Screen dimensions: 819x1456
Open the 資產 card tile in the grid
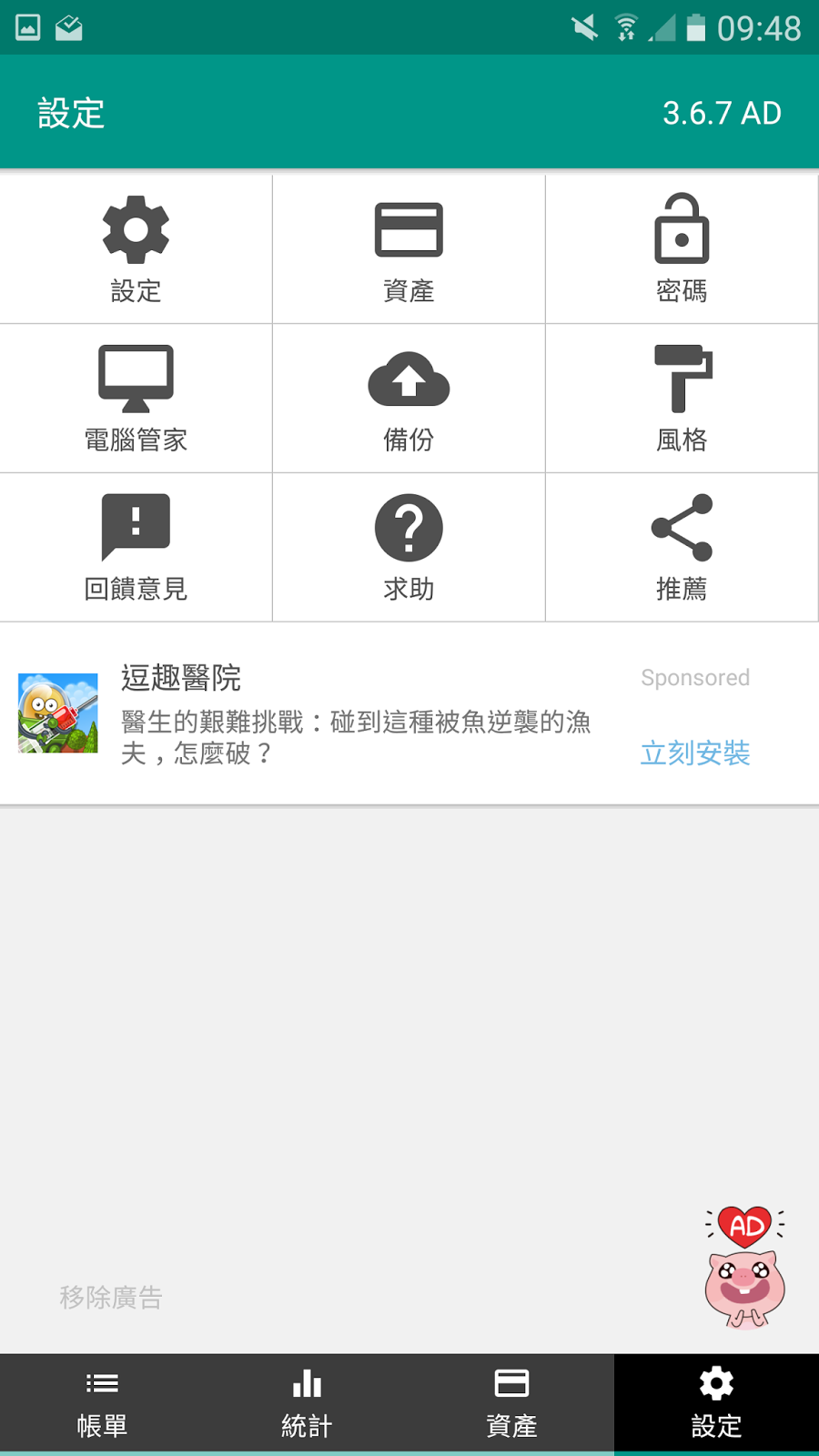coord(409,248)
